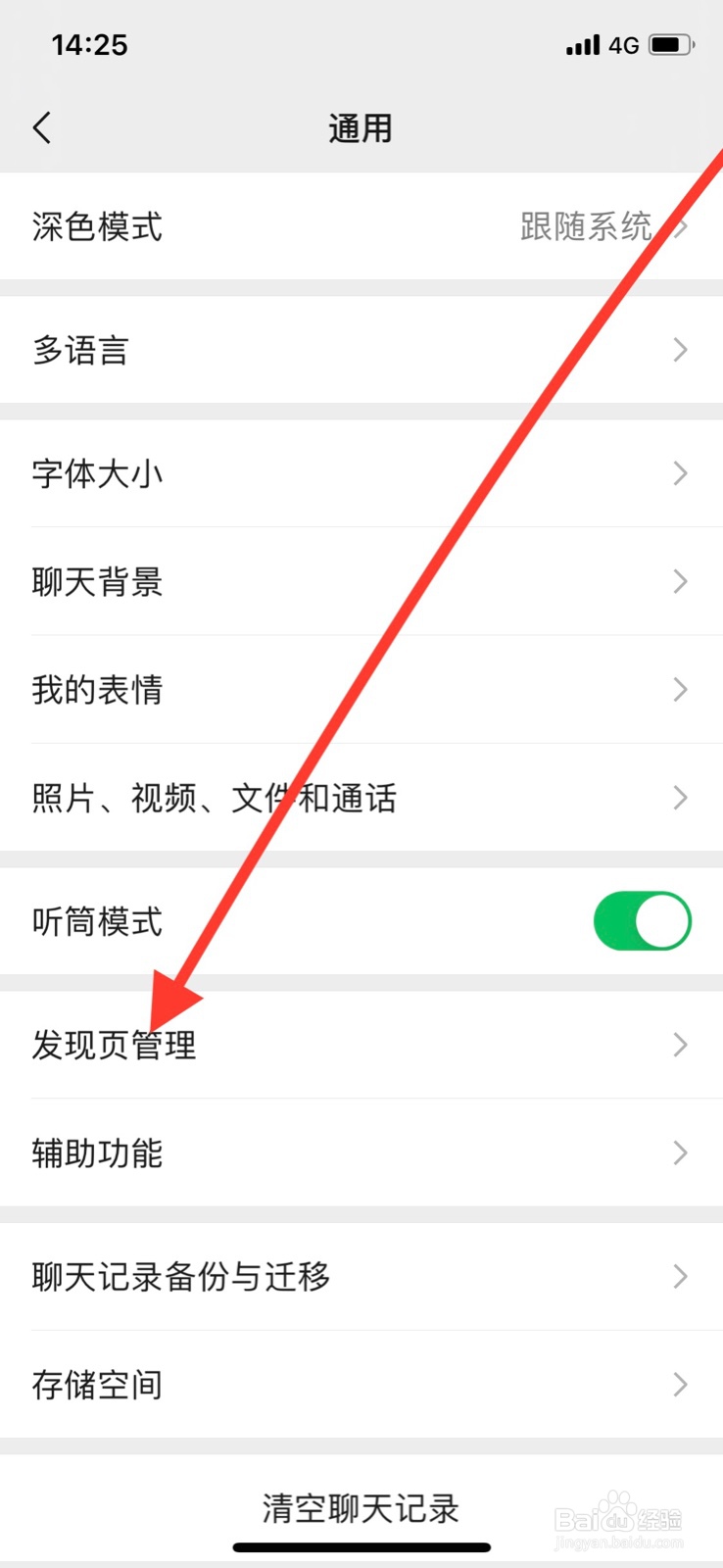
Task: Tap the chevron beside 存储空间
Action: coord(680,1384)
